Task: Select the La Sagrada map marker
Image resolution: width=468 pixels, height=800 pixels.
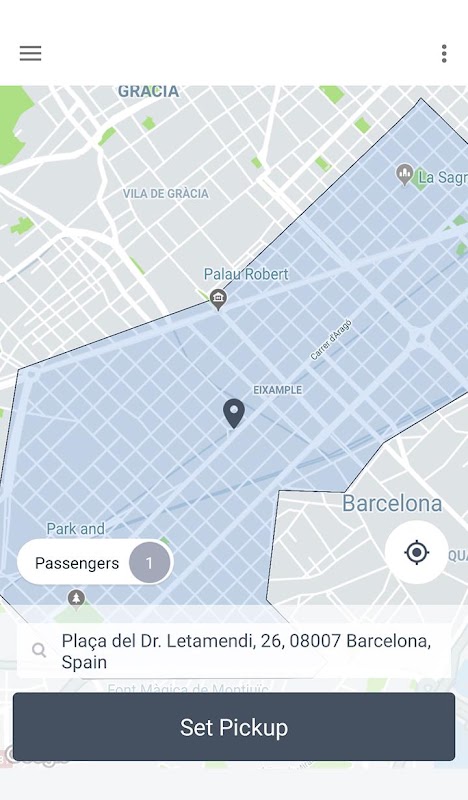Action: (x=405, y=174)
